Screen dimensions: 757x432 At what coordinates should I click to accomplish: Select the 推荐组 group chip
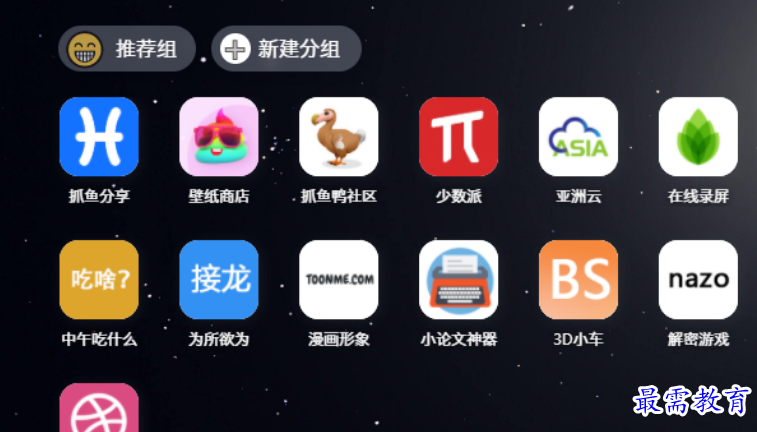126,48
